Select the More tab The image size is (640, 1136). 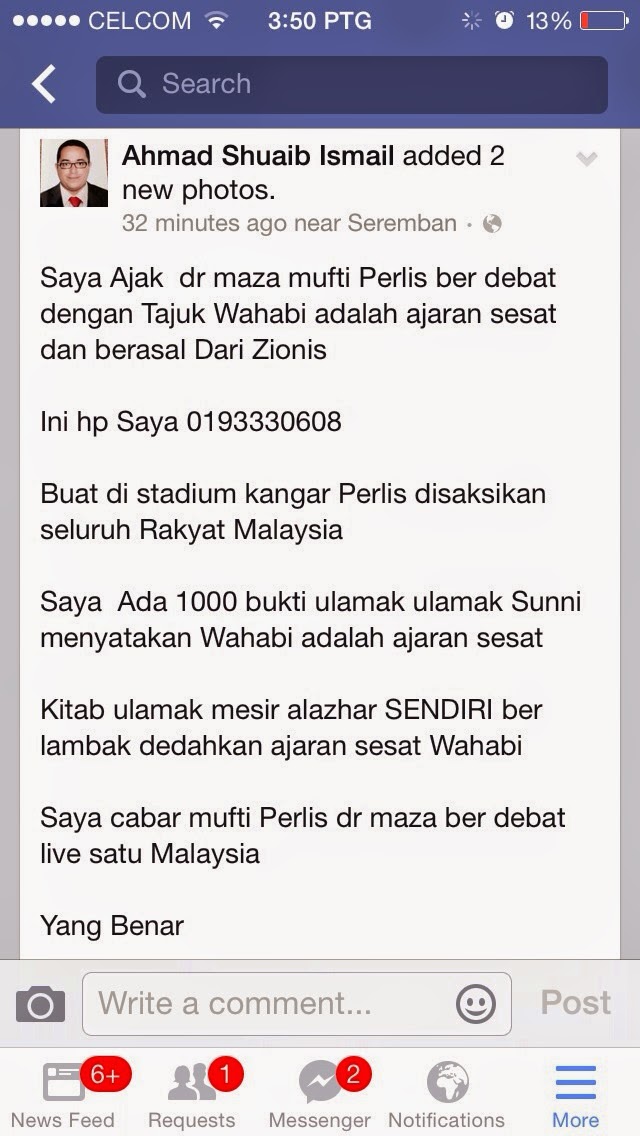(x=575, y=1094)
